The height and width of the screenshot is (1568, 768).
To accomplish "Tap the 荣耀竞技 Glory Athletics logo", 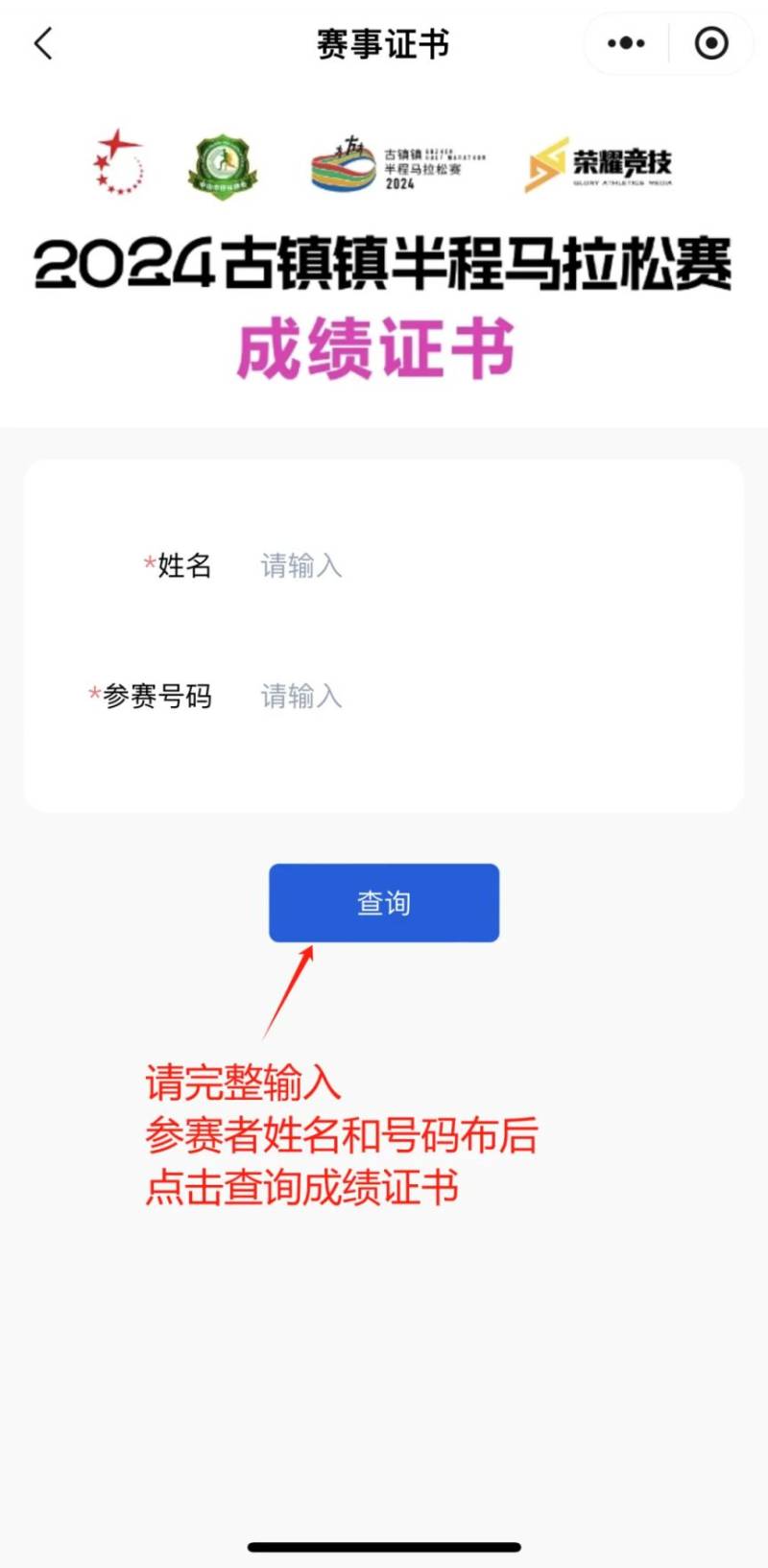I will [600, 163].
